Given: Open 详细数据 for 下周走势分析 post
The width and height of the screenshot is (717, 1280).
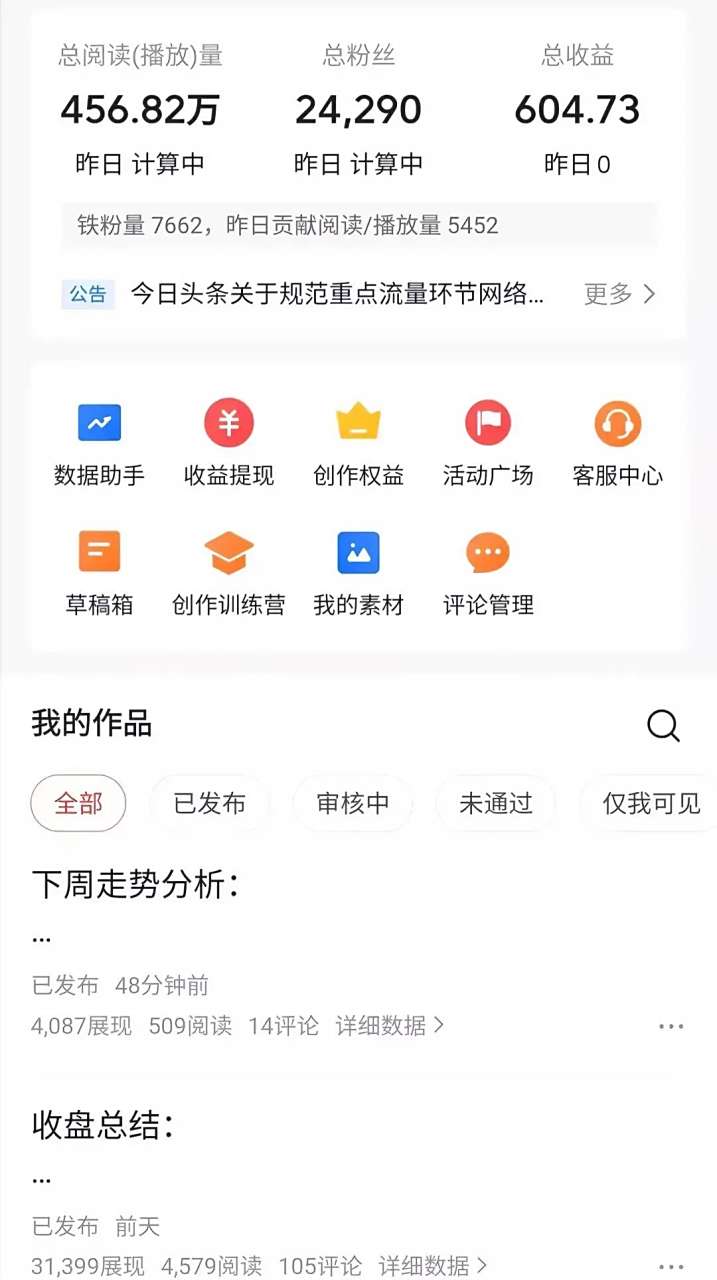Looking at the screenshot, I should tap(390, 1025).
